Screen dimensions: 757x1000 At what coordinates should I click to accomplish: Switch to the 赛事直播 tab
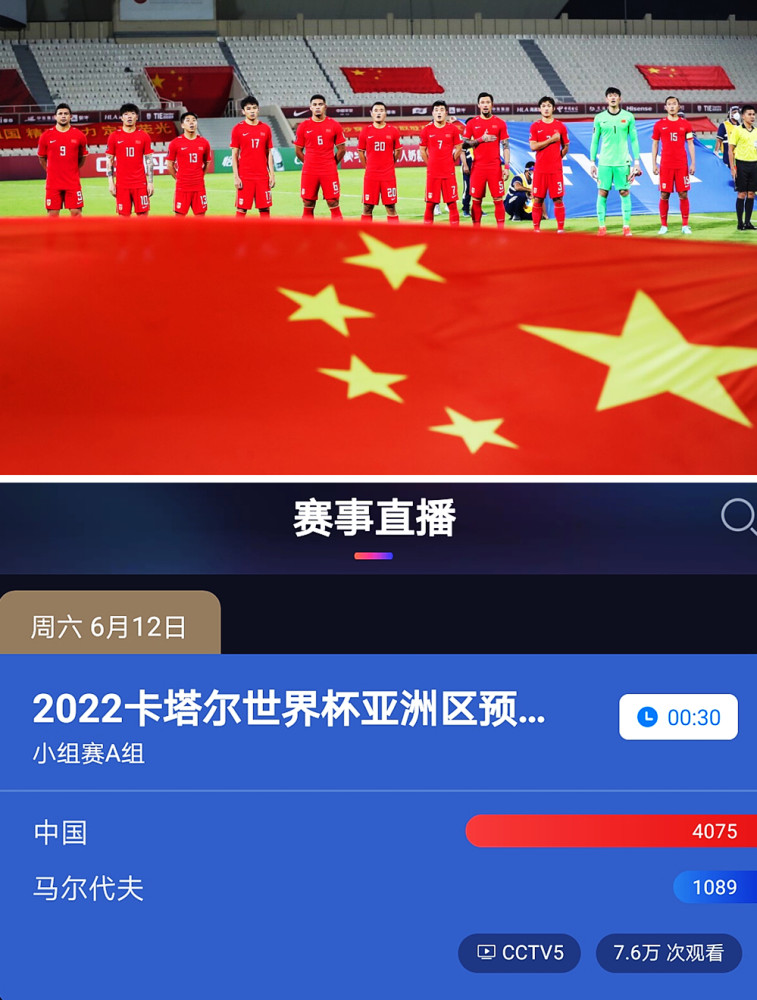[x=373, y=518]
